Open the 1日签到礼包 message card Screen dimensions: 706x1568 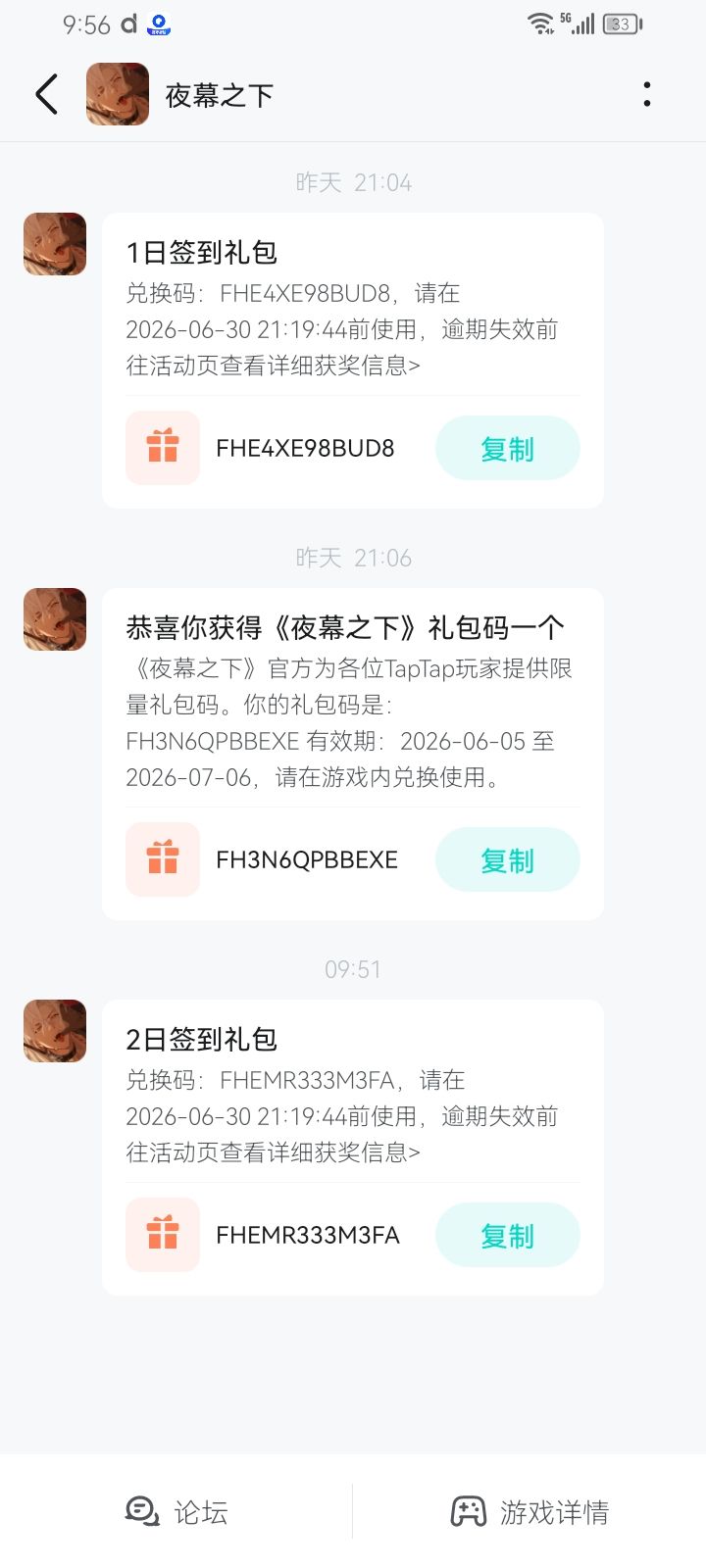pyautogui.click(x=353, y=361)
